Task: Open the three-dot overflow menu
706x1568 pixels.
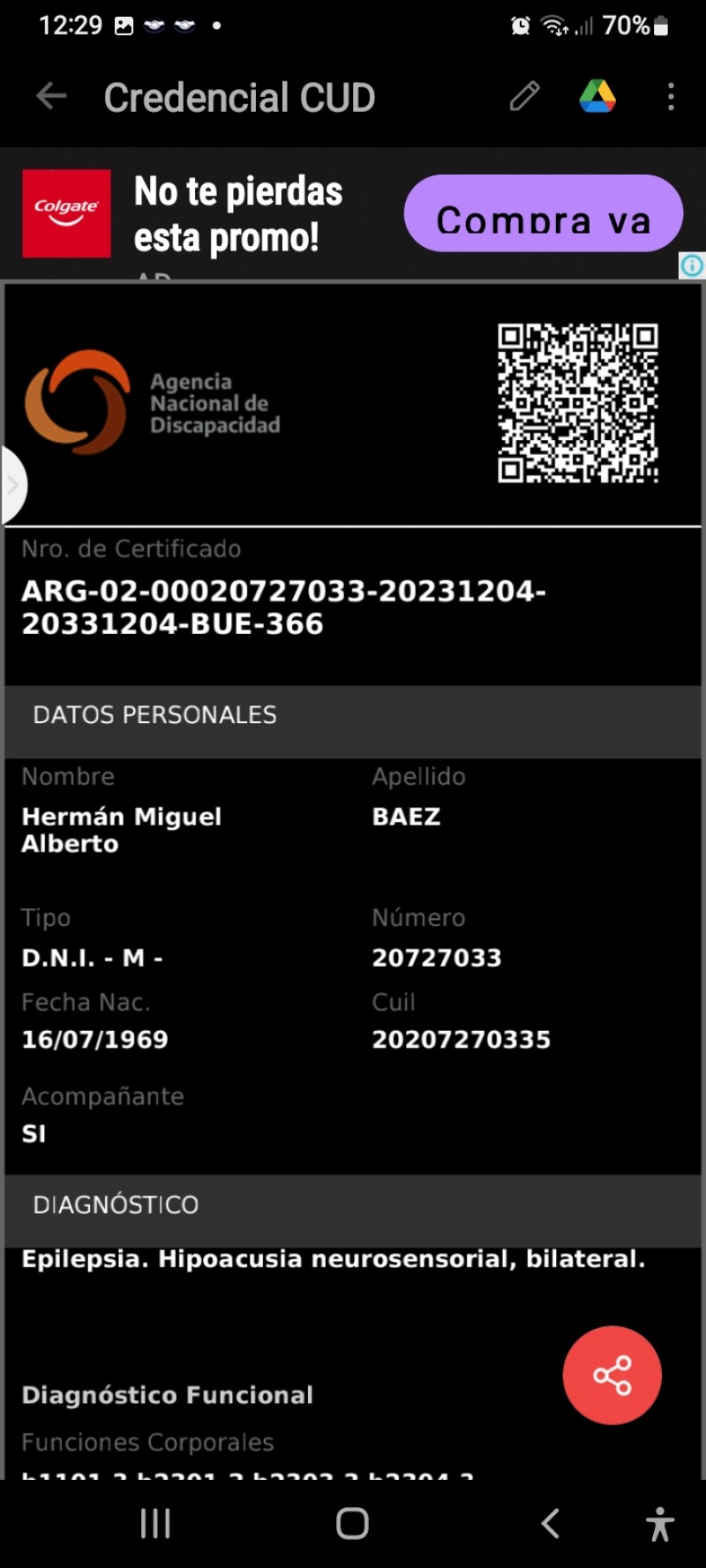Action: coord(671,96)
